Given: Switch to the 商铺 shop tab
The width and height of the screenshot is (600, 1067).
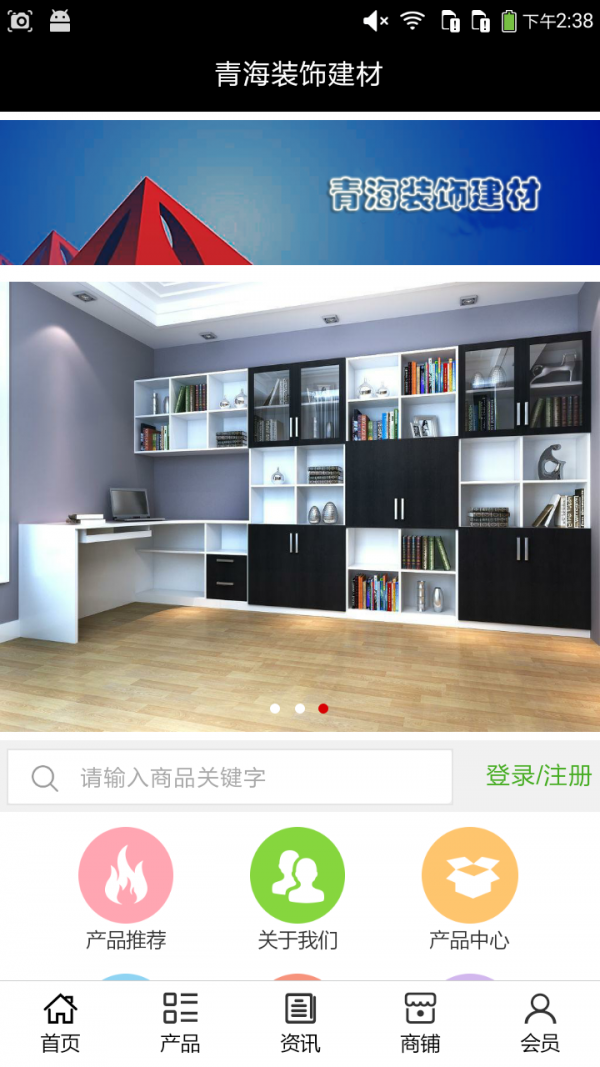Looking at the screenshot, I should click(x=420, y=1023).
